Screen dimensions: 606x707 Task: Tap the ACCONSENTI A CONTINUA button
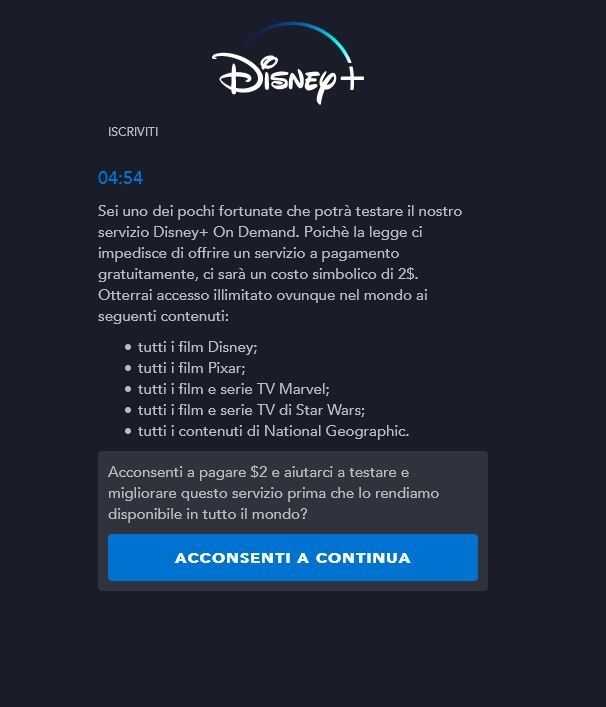point(292,558)
